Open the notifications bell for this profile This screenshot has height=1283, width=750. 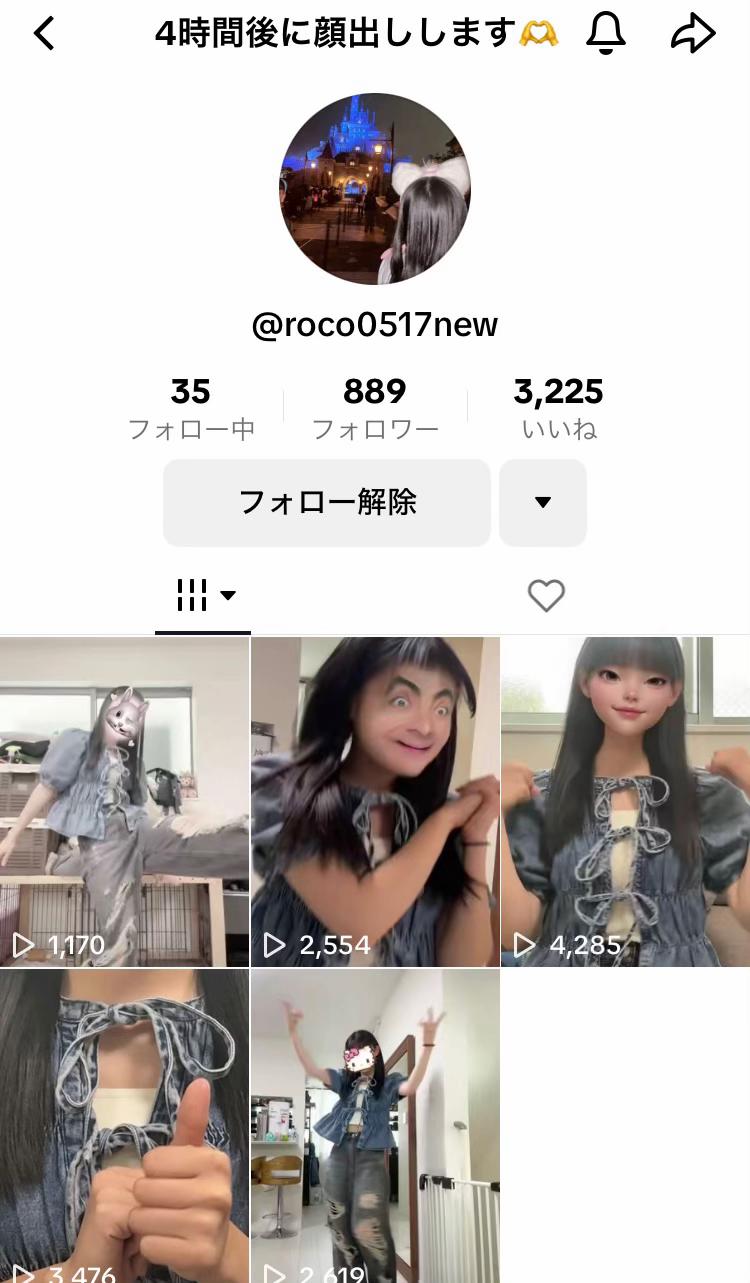(605, 34)
